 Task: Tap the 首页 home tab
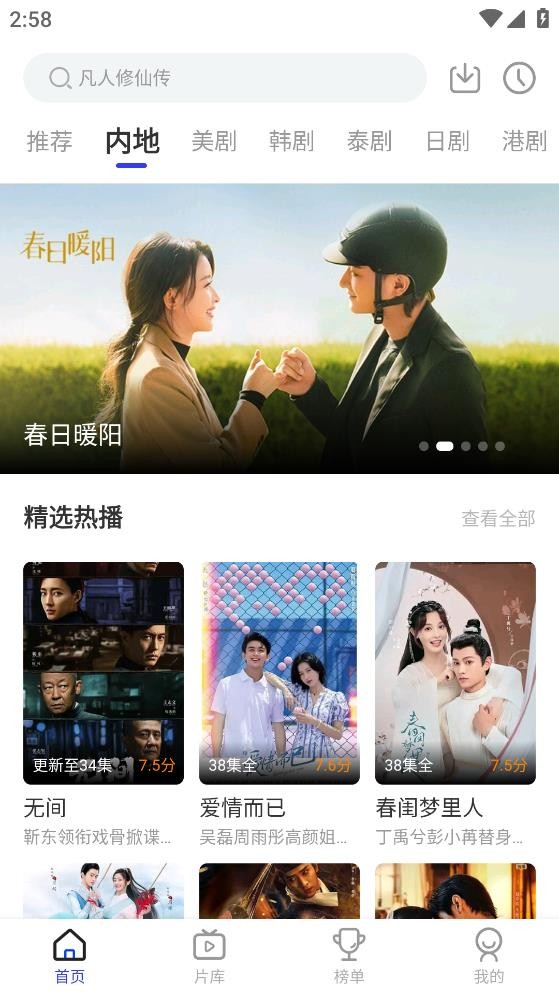[x=70, y=956]
